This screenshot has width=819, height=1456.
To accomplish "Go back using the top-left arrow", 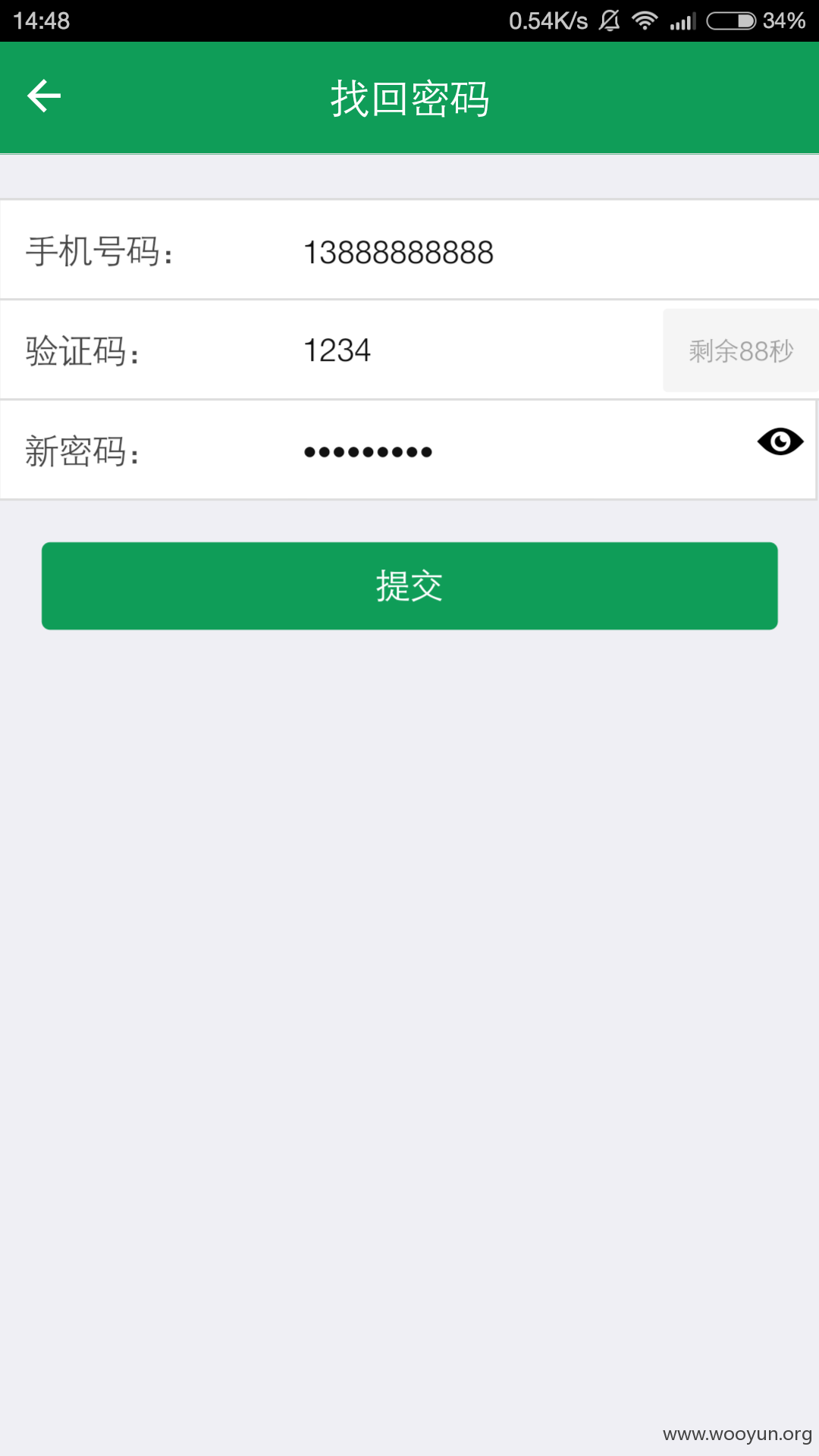I will coord(44,96).
